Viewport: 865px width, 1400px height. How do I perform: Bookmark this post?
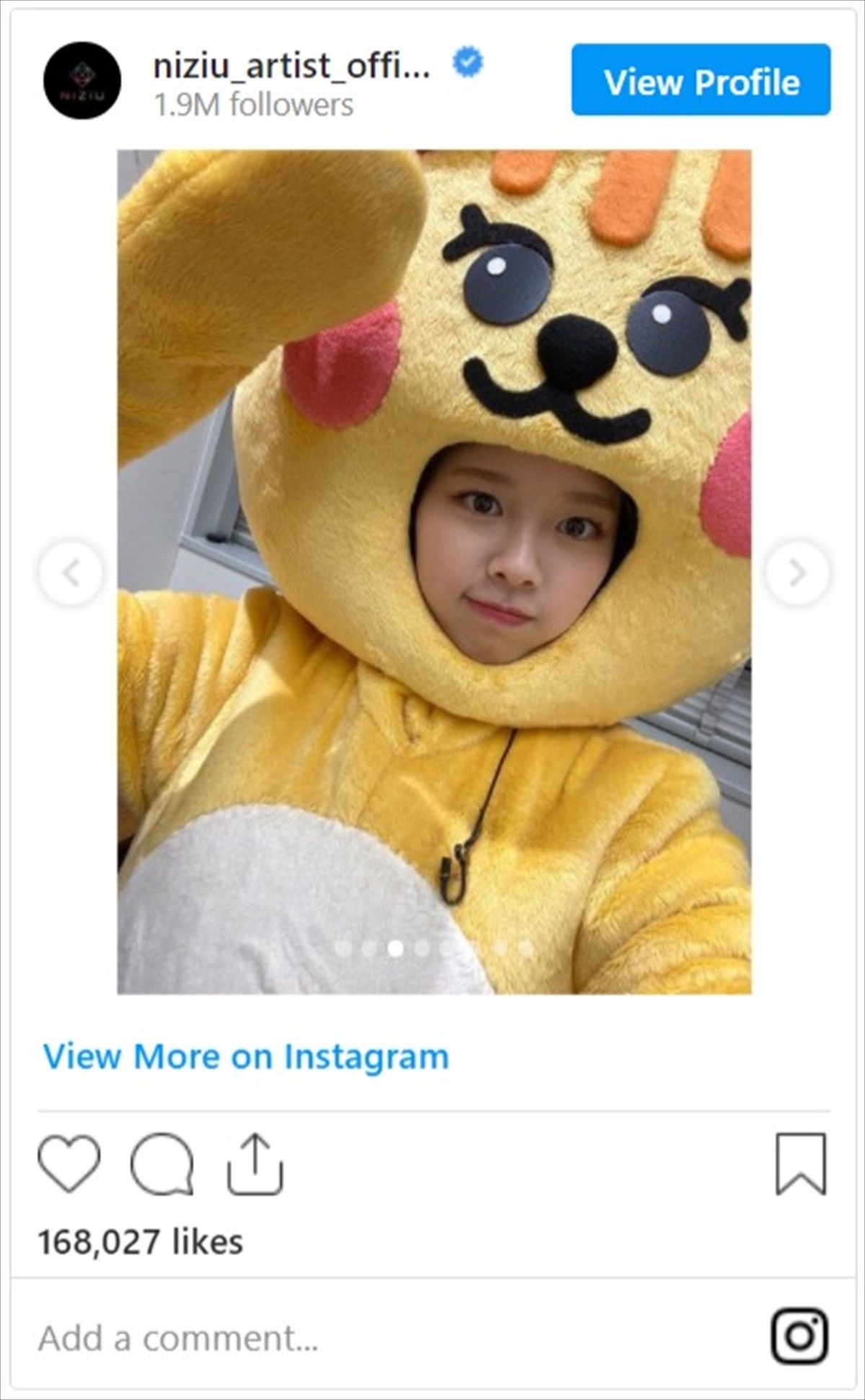[x=800, y=1164]
